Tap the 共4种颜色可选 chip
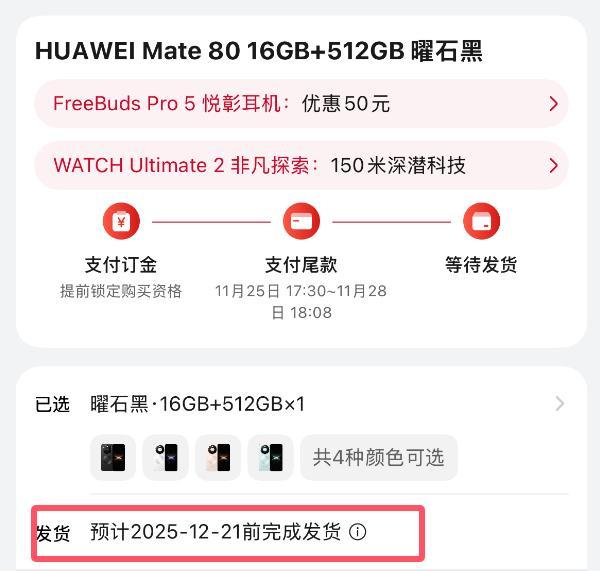Image resolution: width=600 pixels, height=571 pixels. (378, 457)
